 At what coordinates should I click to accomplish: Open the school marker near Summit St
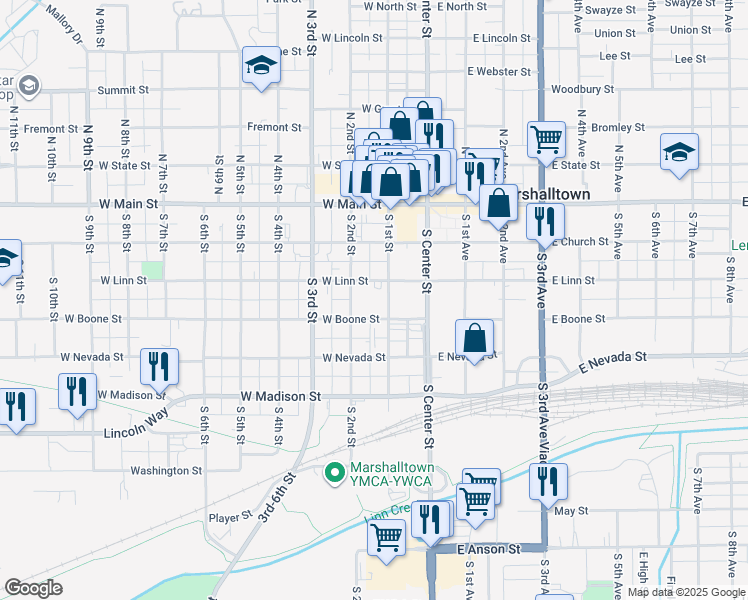pos(261,68)
